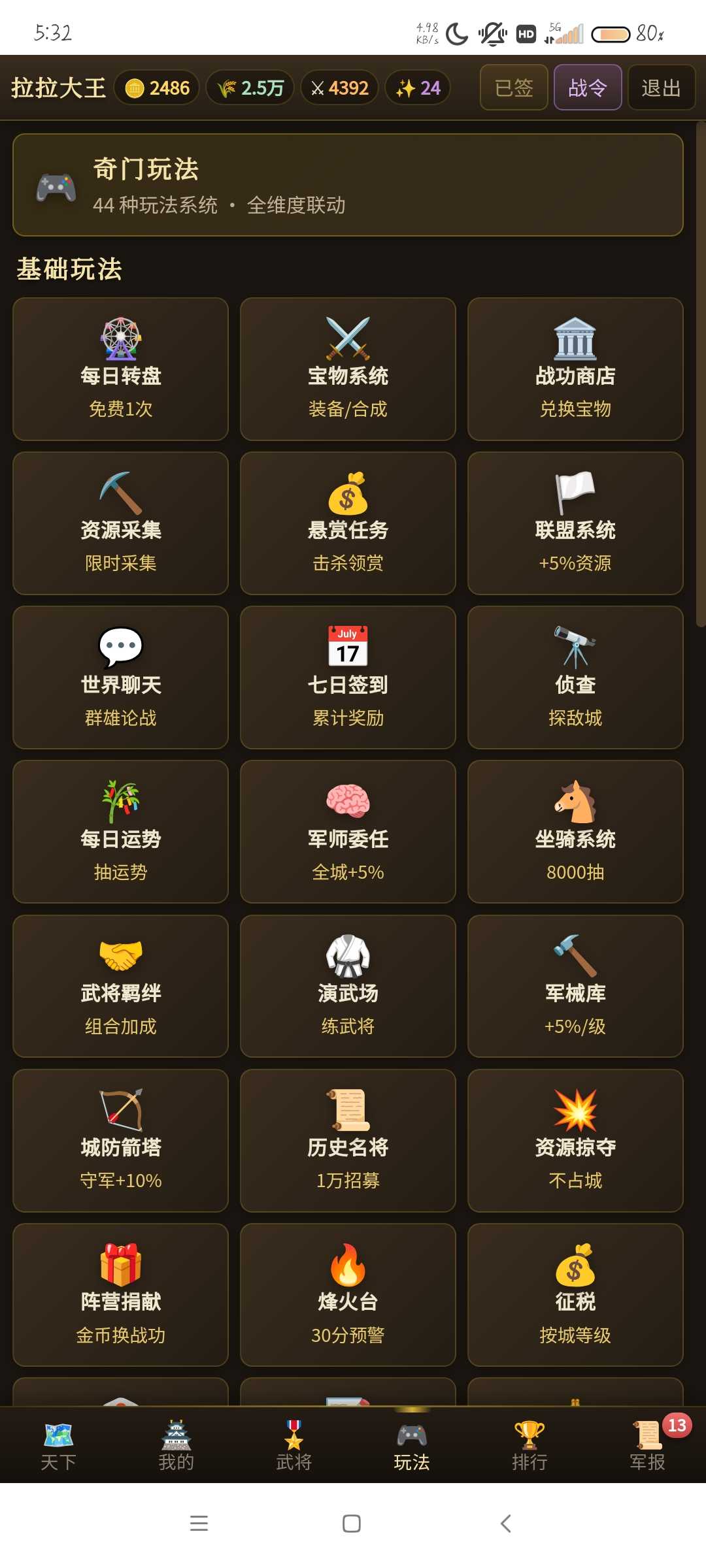Viewport: 706px width, 1568px height.
Task: Open the 军报 reports tab
Action: pyautogui.click(x=647, y=1446)
